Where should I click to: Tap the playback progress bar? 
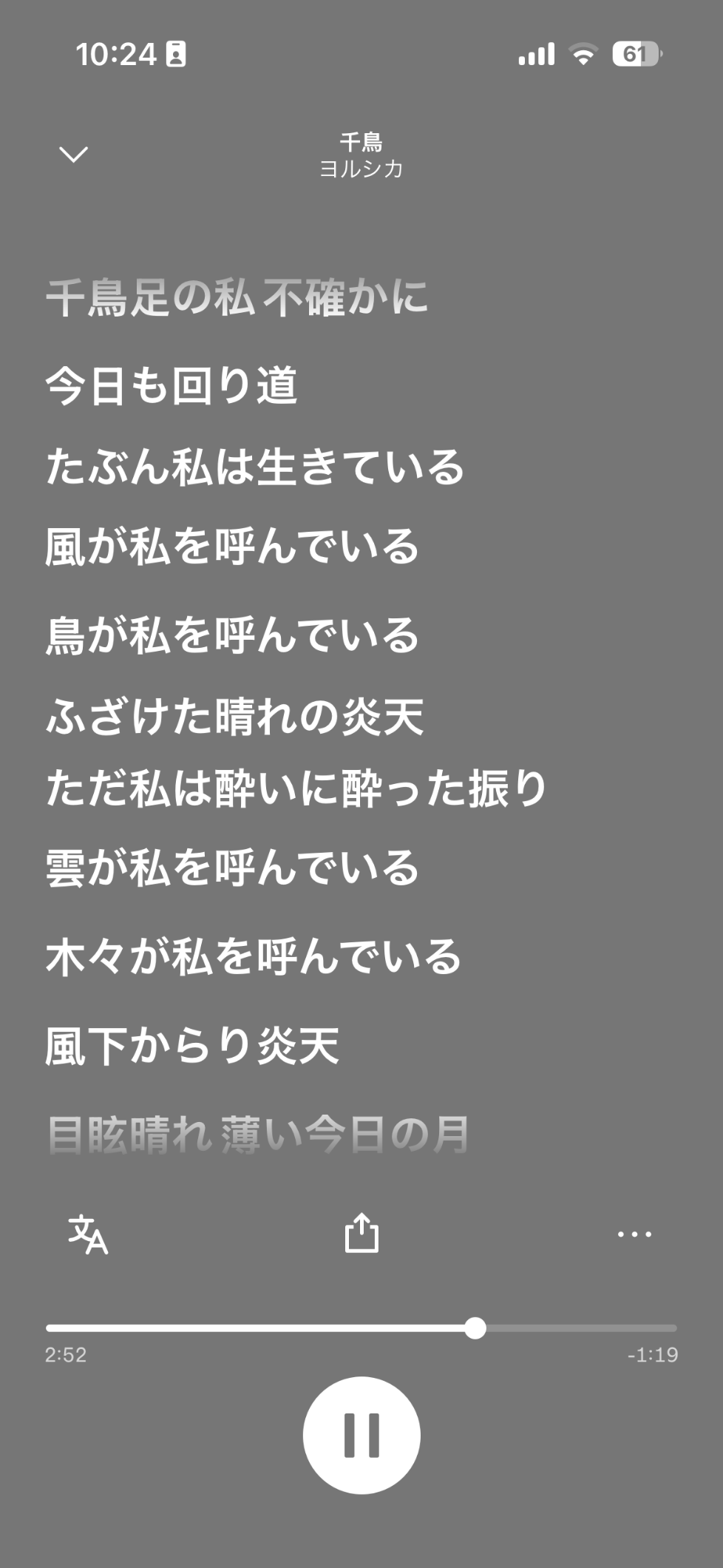361,1328
